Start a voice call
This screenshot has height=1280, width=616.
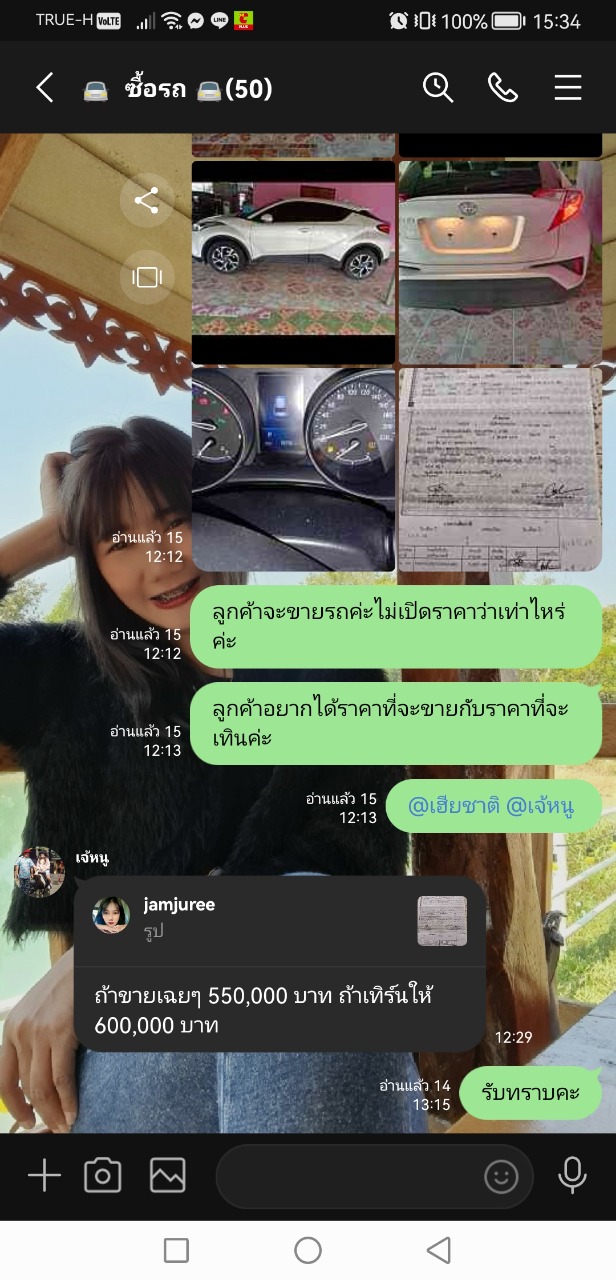pos(502,88)
